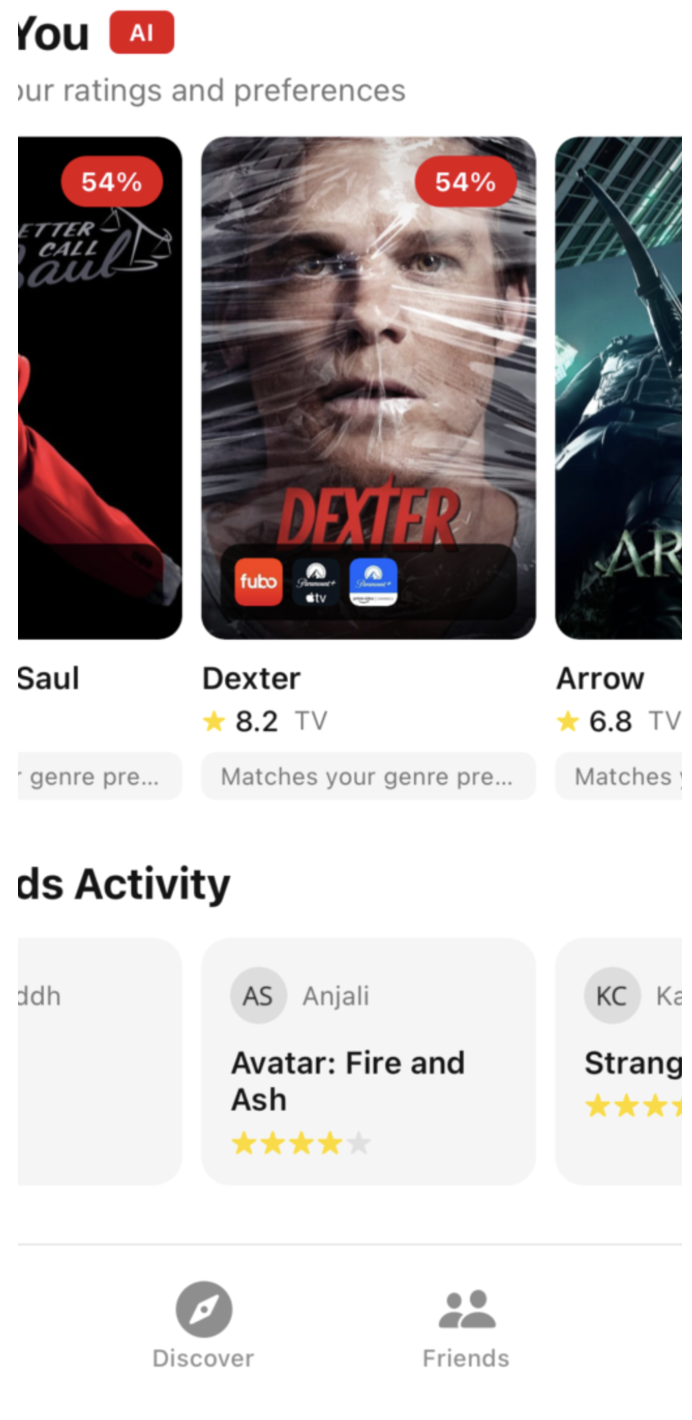692x1420 pixels.
Task: View Anjali's Avatar: Fire and Ash rating
Action: (368, 1060)
